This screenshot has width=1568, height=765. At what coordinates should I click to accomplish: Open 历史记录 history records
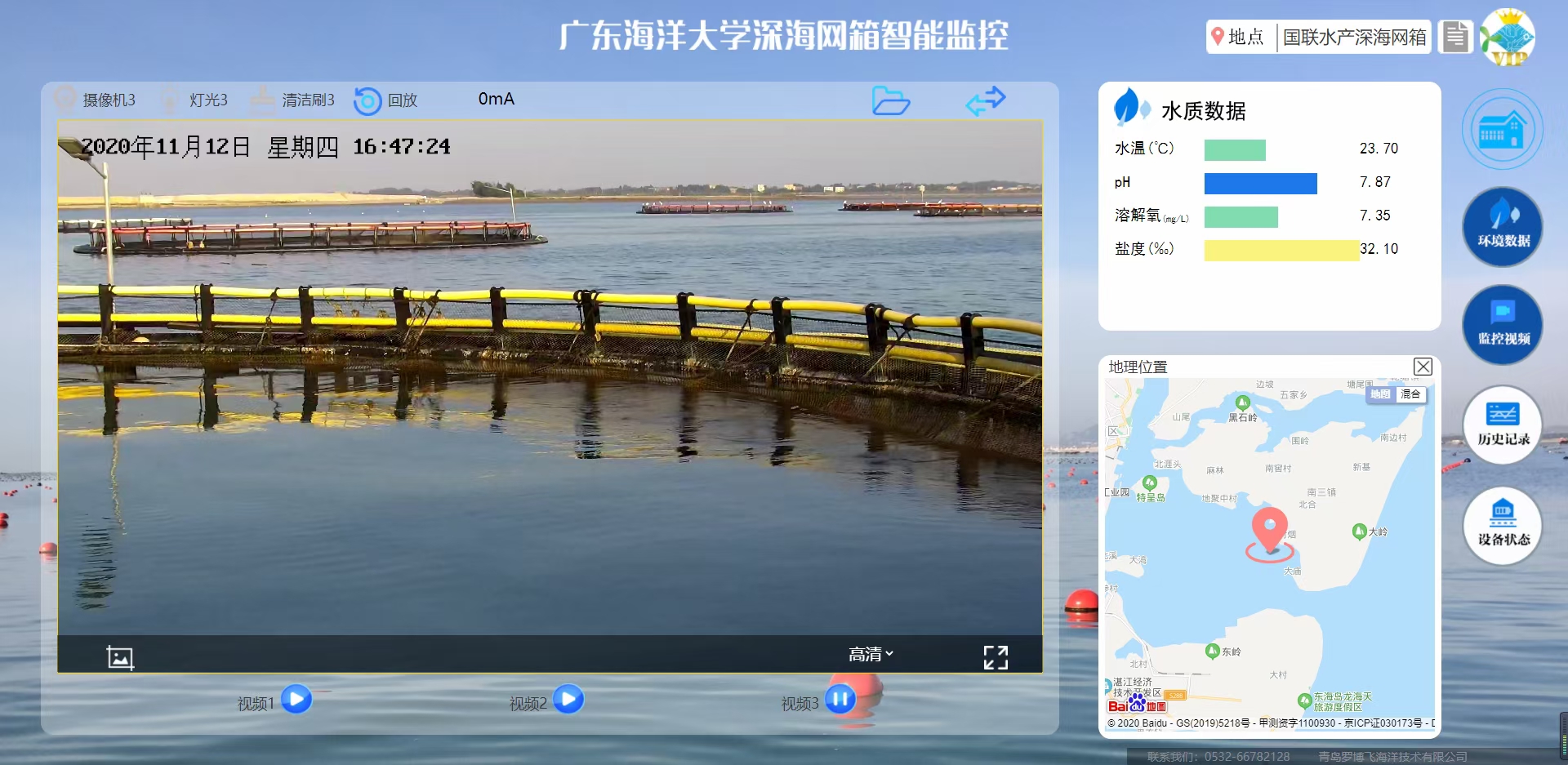pyautogui.click(x=1503, y=425)
